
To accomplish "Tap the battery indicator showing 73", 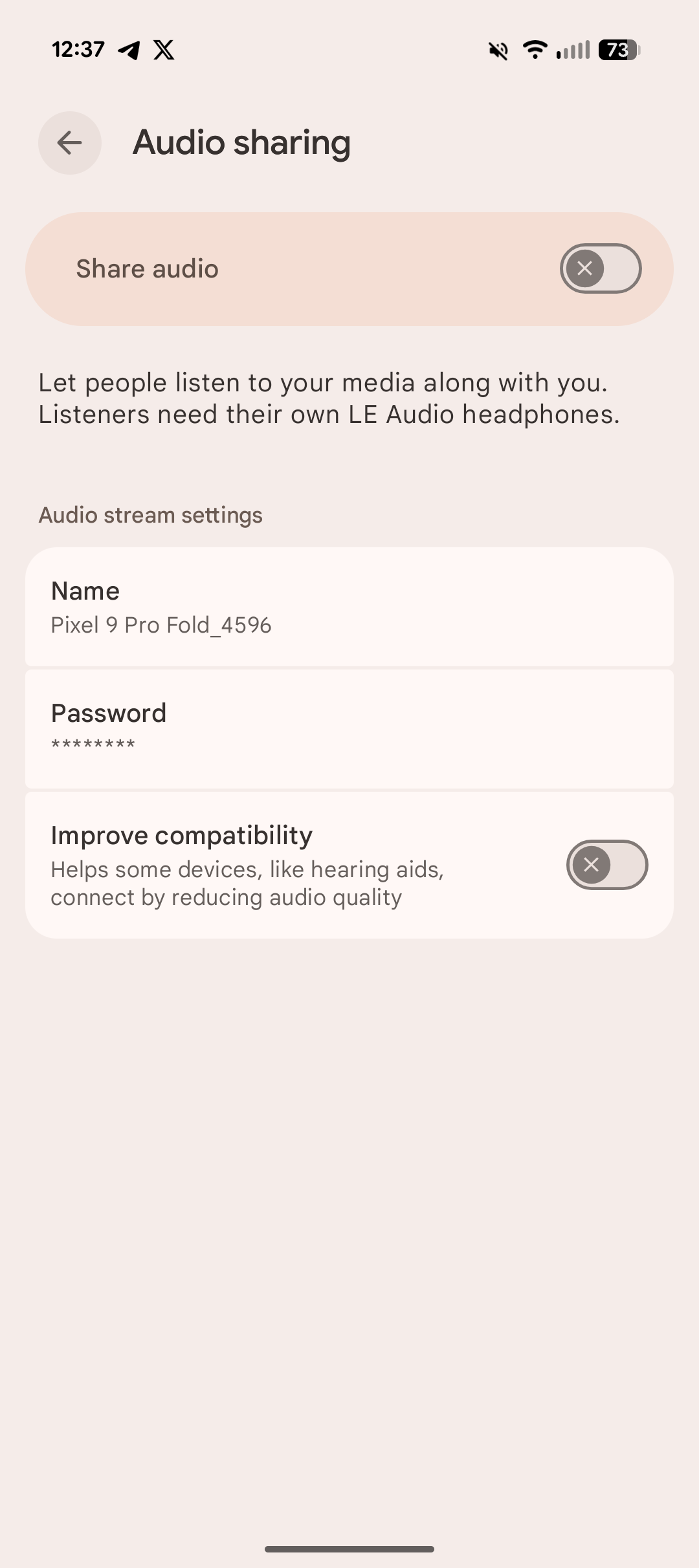I will point(616,49).
